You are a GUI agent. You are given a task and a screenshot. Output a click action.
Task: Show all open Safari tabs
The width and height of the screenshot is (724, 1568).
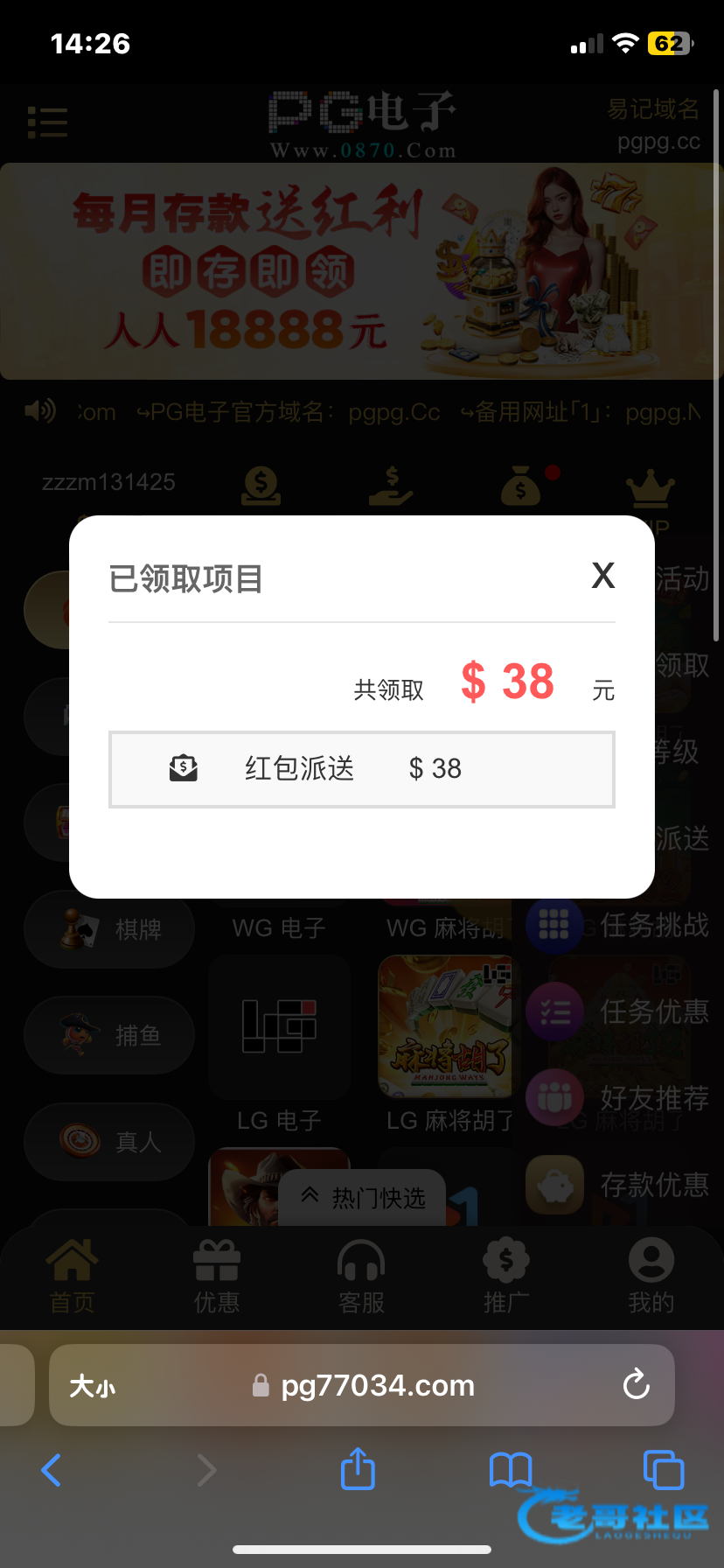tap(663, 1469)
